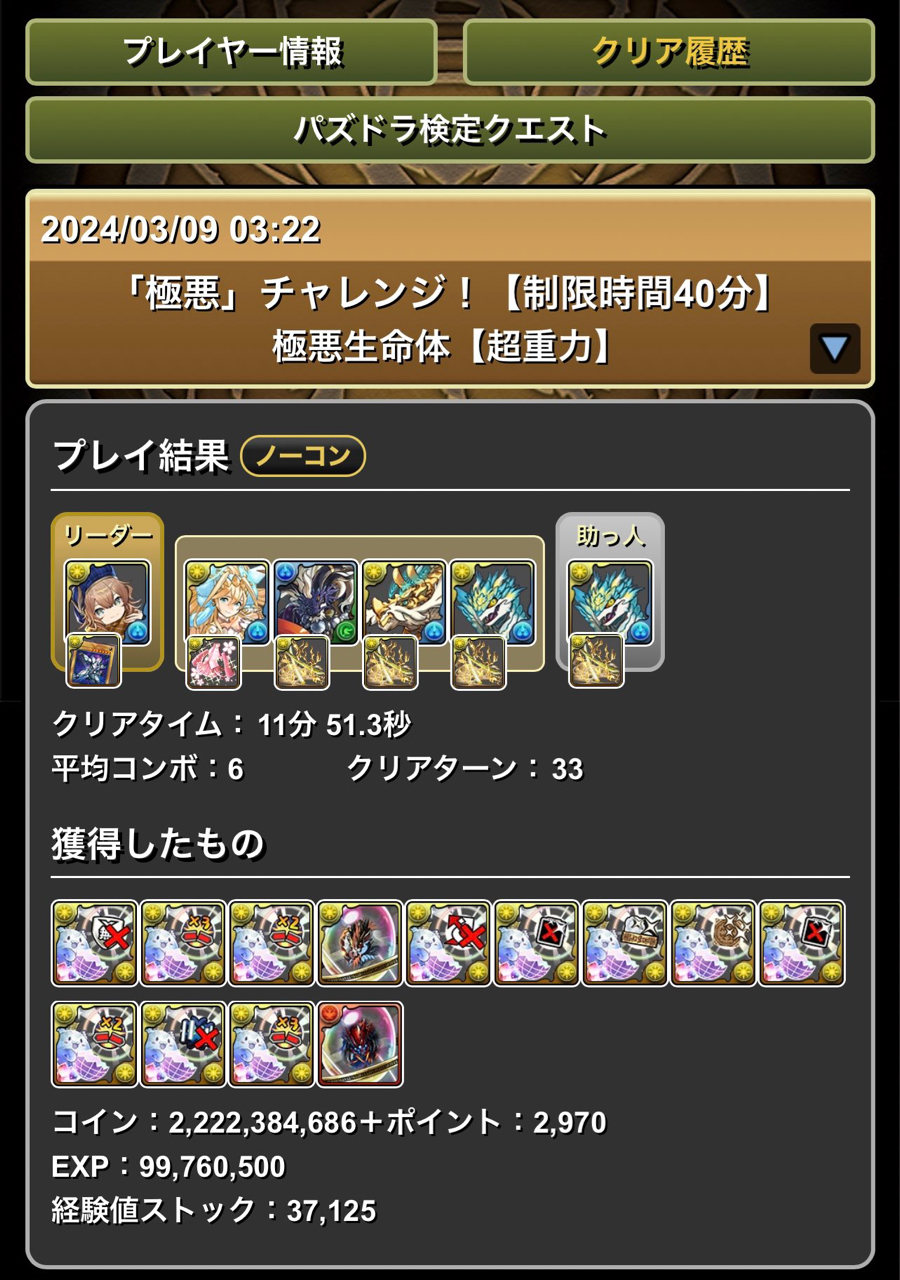Open the パズドラ検定クエスト button

tap(450, 130)
